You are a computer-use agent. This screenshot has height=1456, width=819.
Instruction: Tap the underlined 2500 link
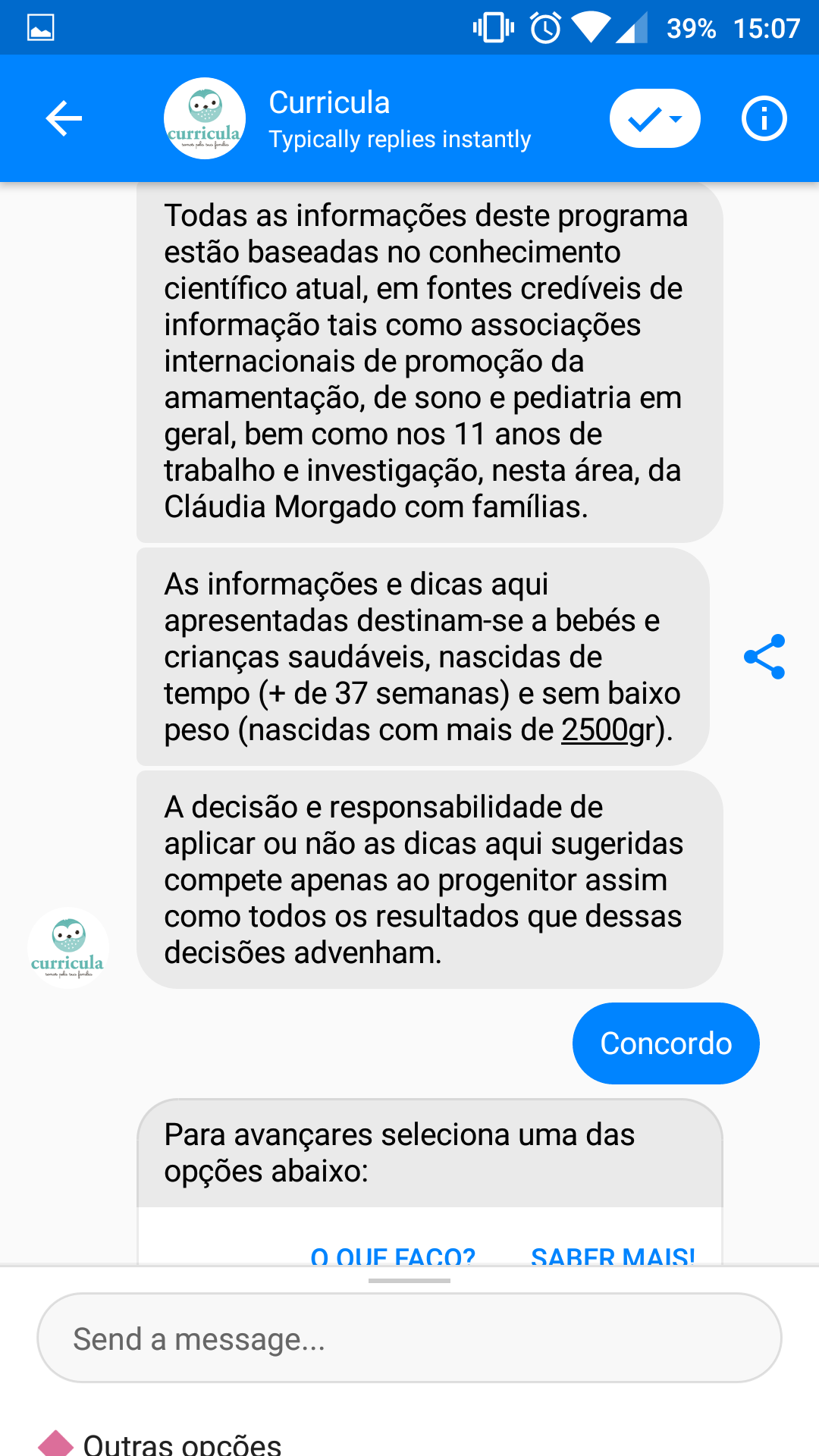click(595, 730)
